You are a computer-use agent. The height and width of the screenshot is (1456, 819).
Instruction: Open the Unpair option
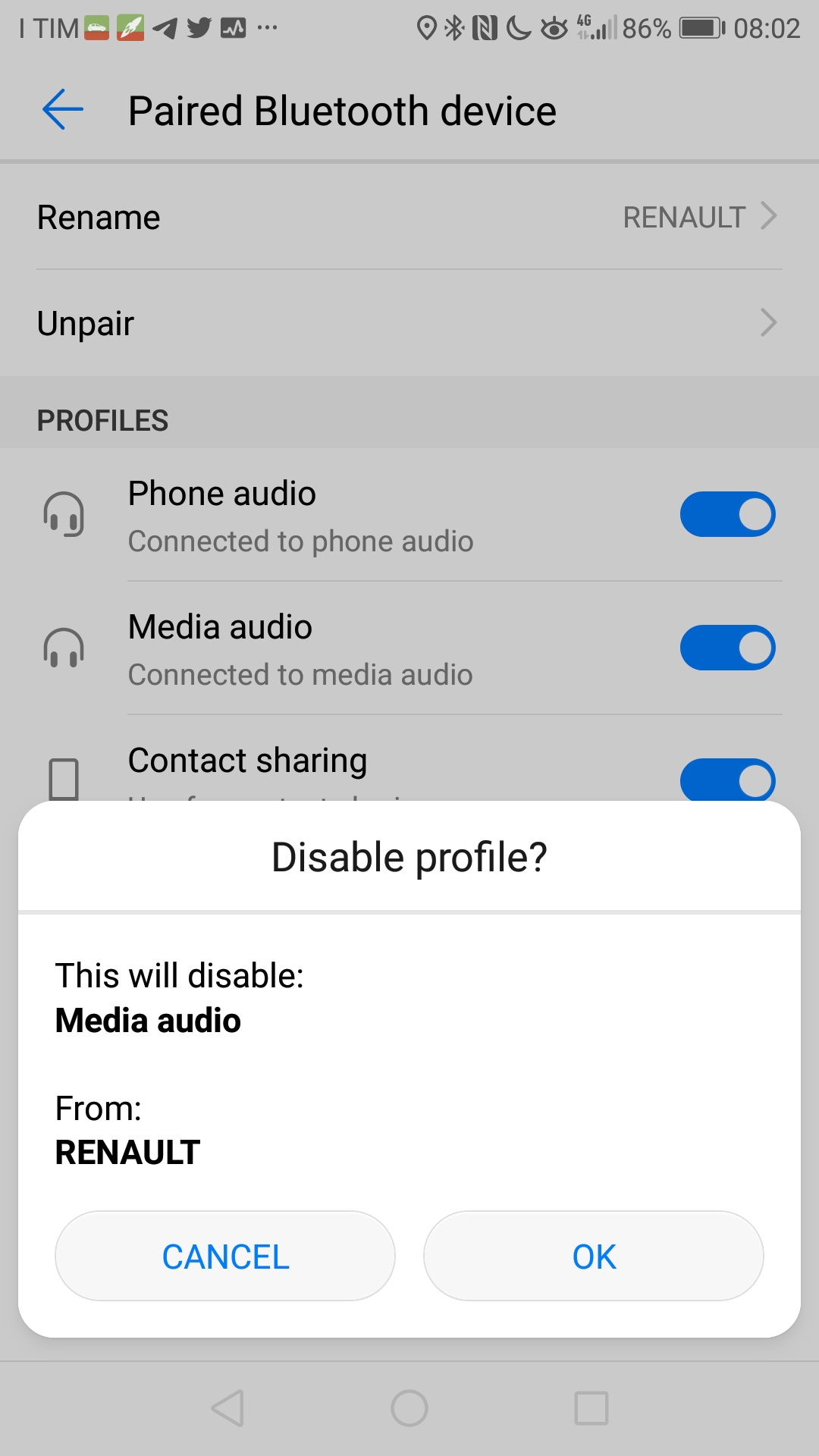click(x=409, y=324)
